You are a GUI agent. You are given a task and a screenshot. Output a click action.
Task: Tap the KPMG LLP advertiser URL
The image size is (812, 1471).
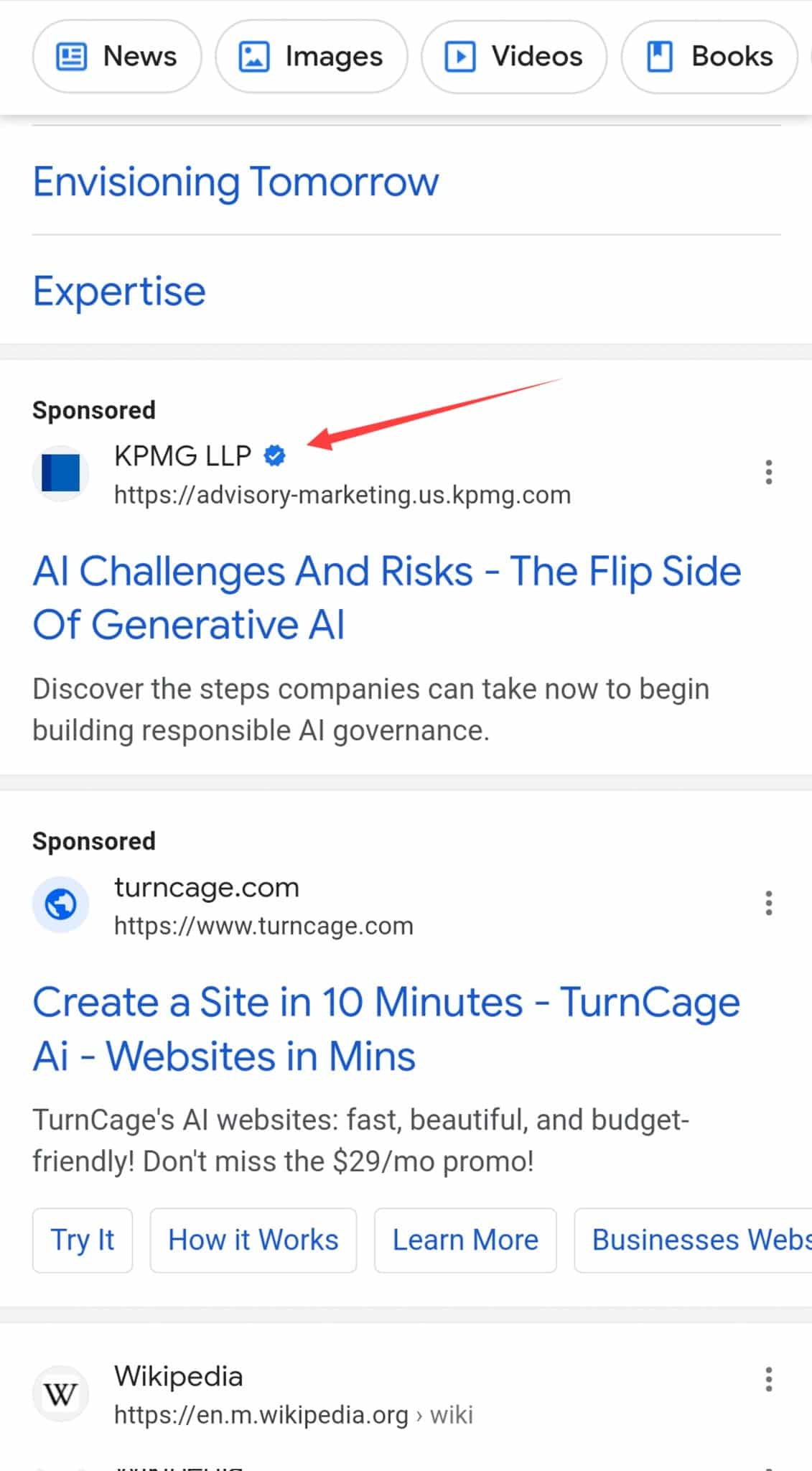tap(342, 495)
